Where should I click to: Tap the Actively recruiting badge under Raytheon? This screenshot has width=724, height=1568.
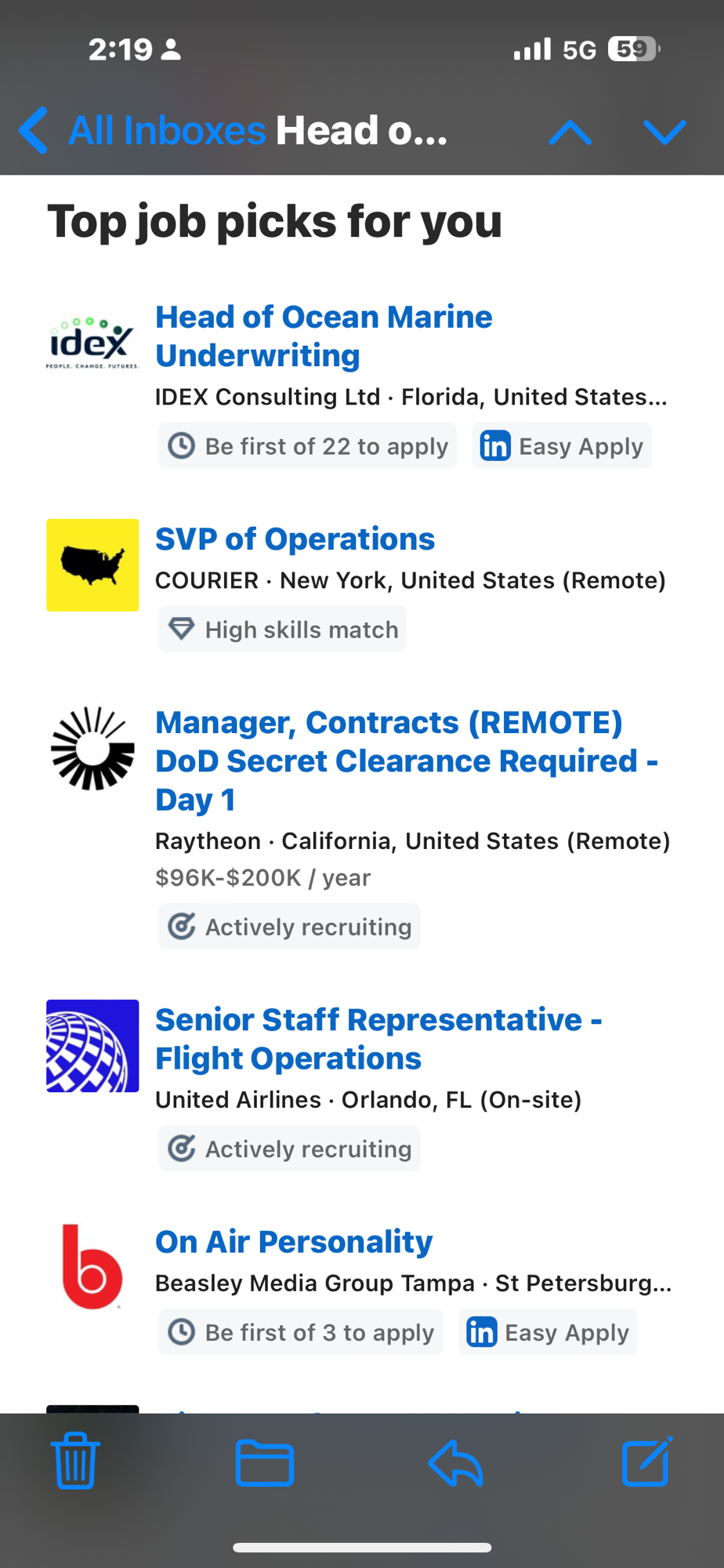click(288, 926)
